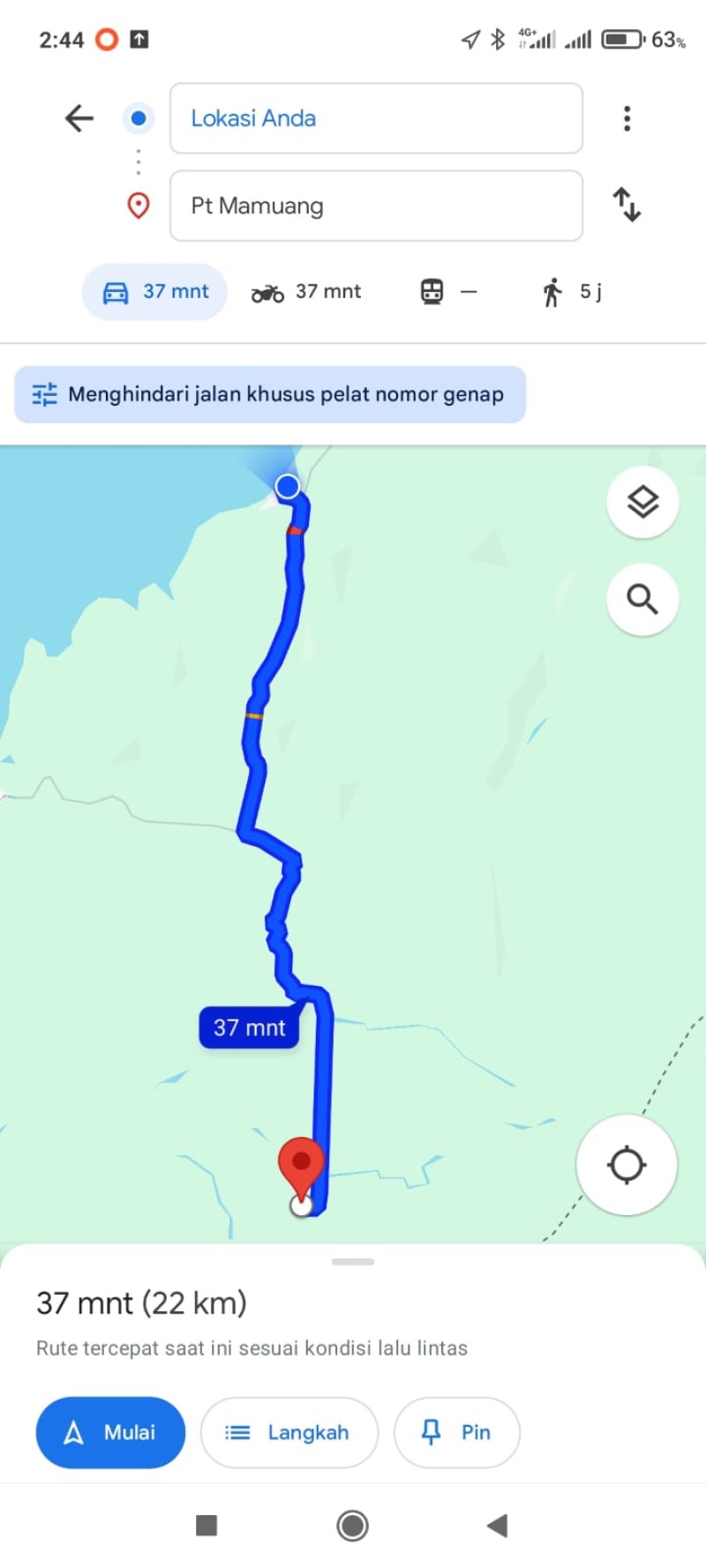Open recent apps with square button
The image size is (706, 1568).
coord(207,1526)
